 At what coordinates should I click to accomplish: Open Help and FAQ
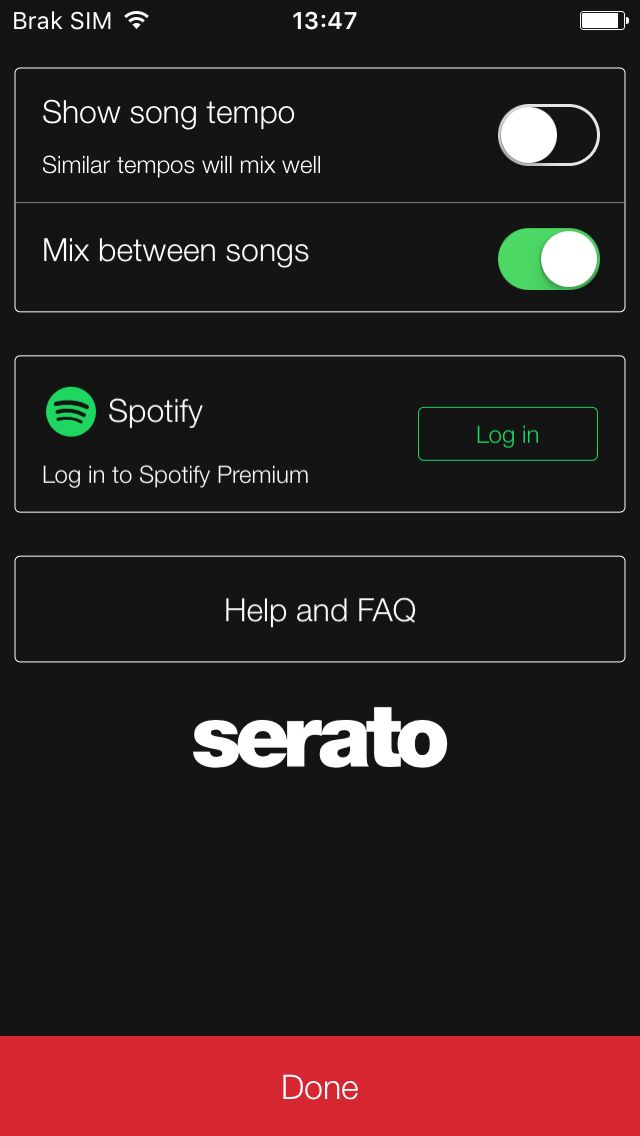tap(320, 609)
